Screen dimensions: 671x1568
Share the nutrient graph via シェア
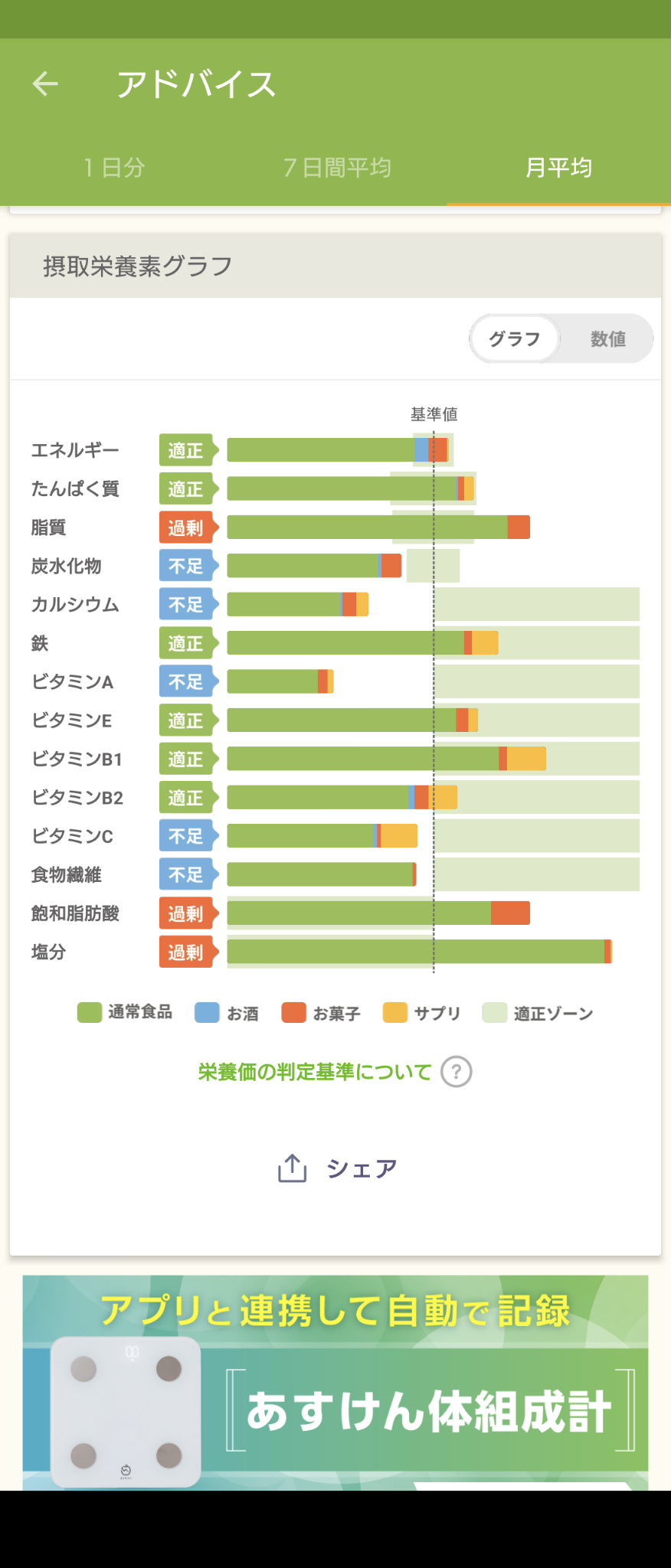click(337, 1168)
